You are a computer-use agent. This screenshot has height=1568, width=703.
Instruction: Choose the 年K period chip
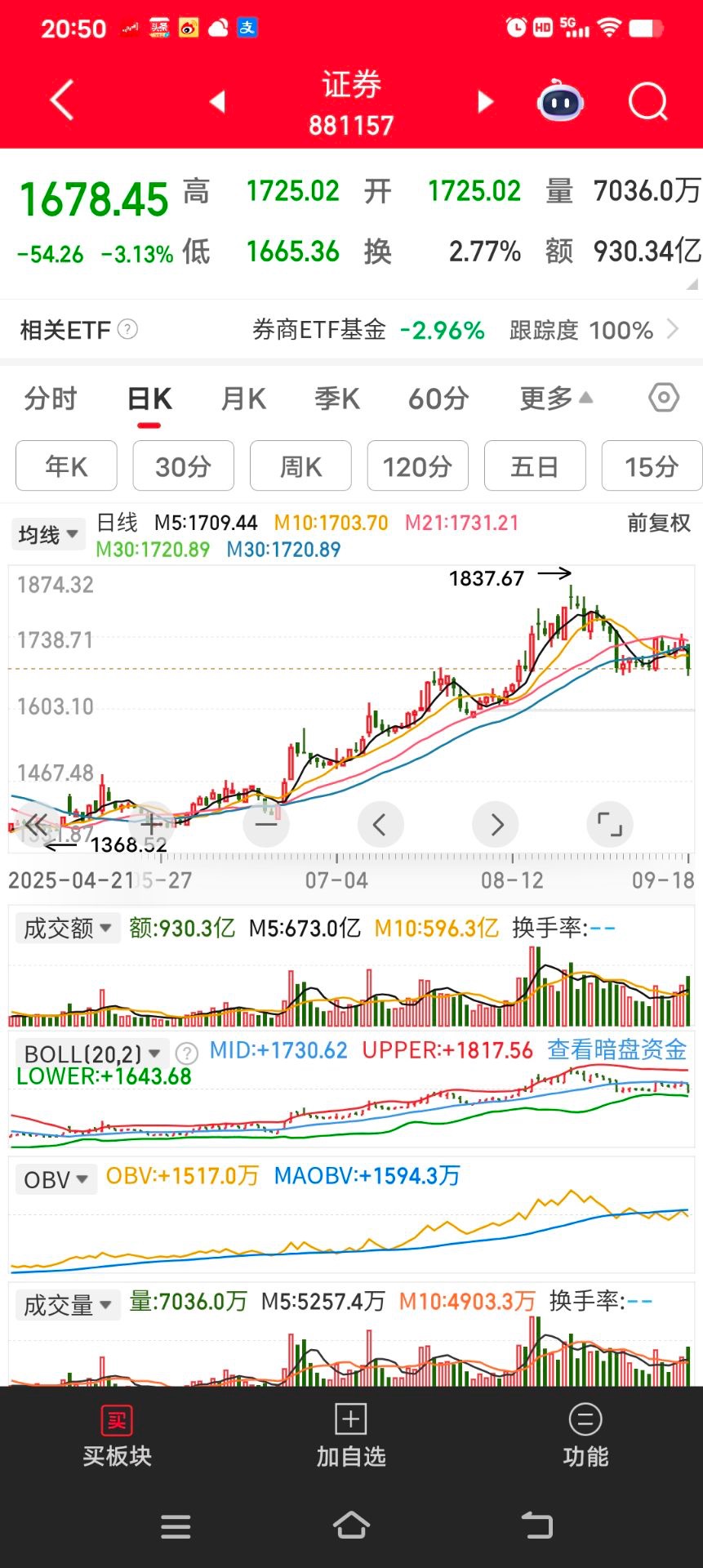(x=66, y=466)
